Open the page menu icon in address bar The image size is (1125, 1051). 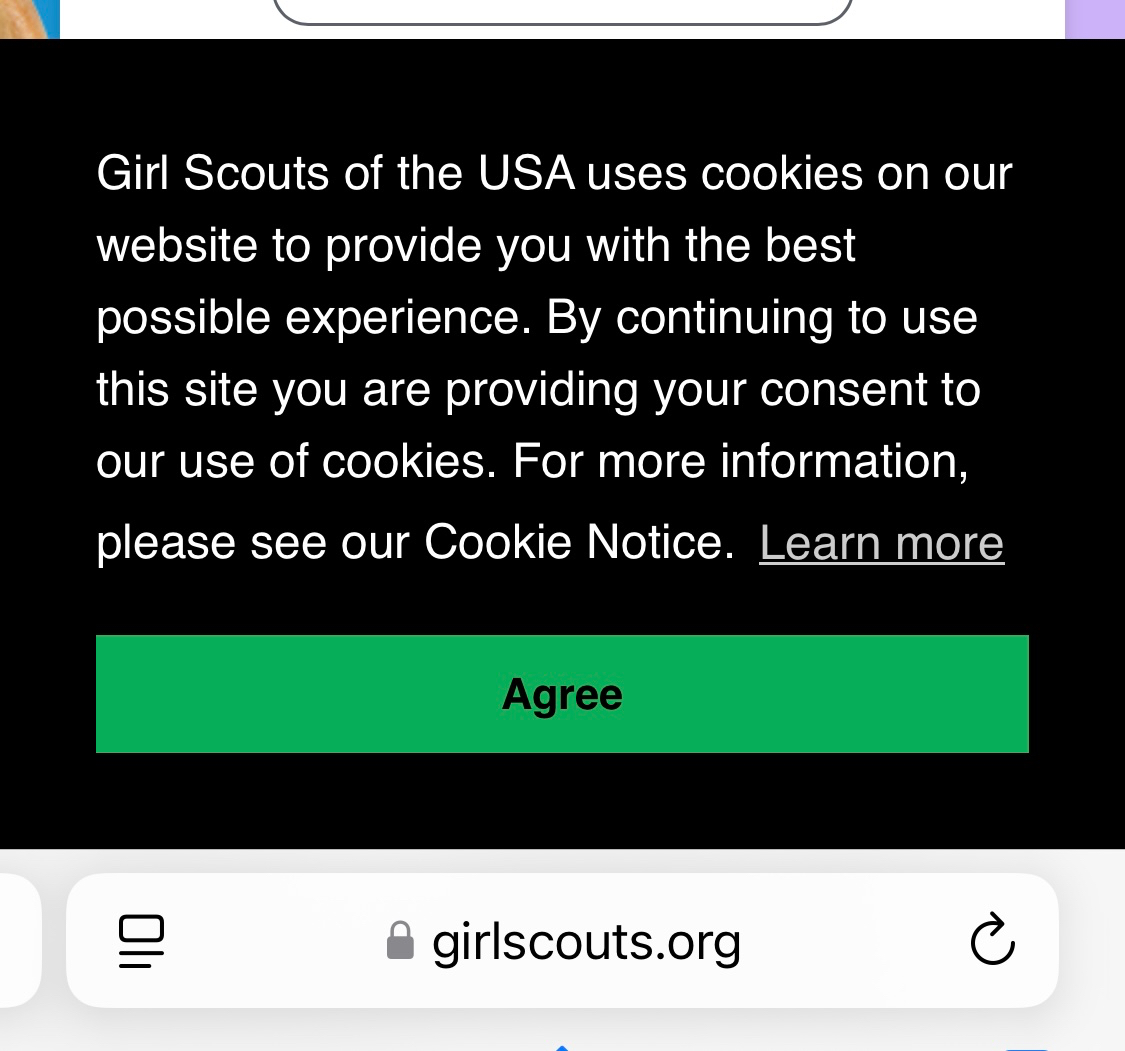141,941
